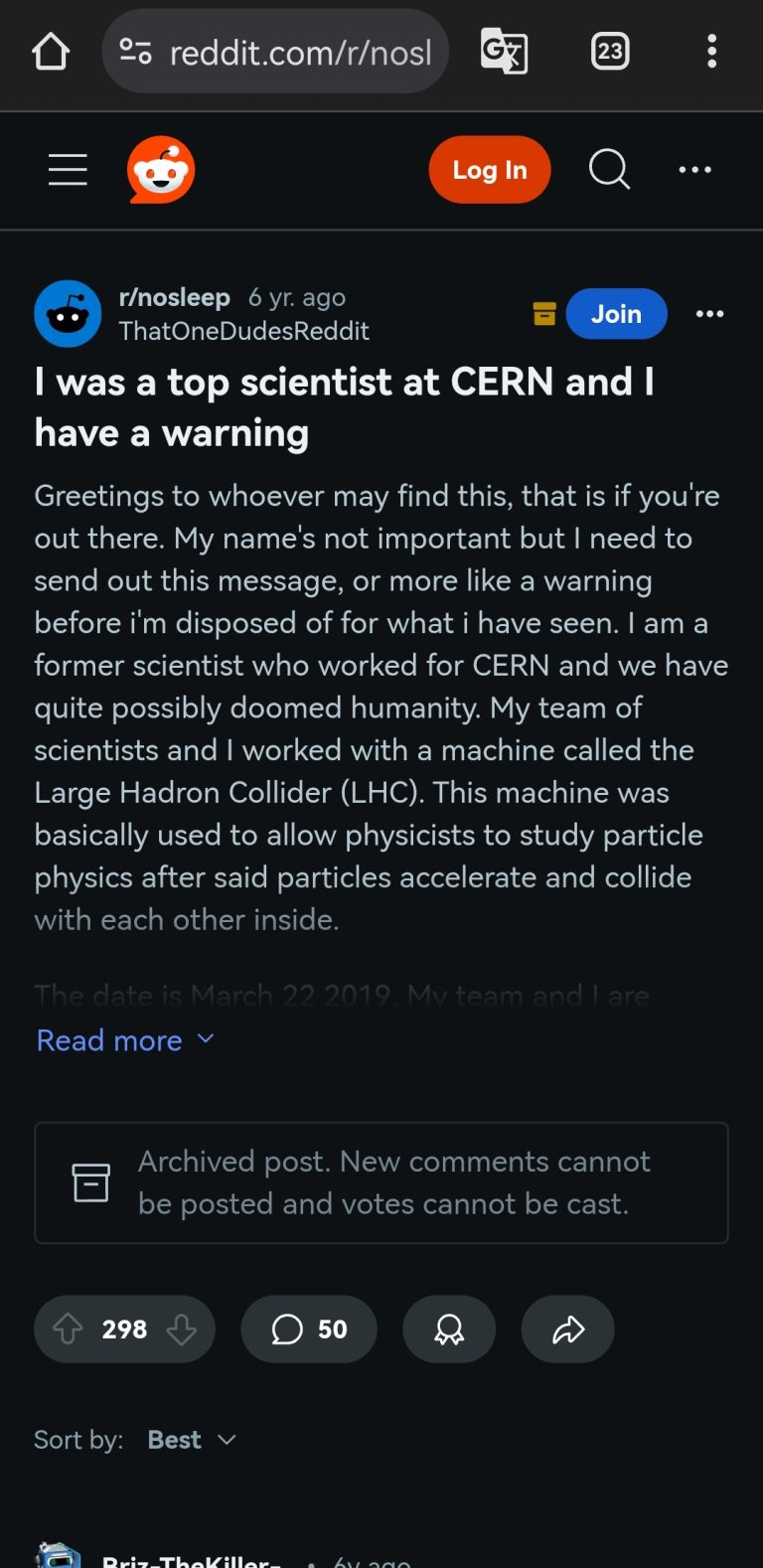Downvote the CERN warning post
763x1568 pixels.
(x=181, y=1329)
